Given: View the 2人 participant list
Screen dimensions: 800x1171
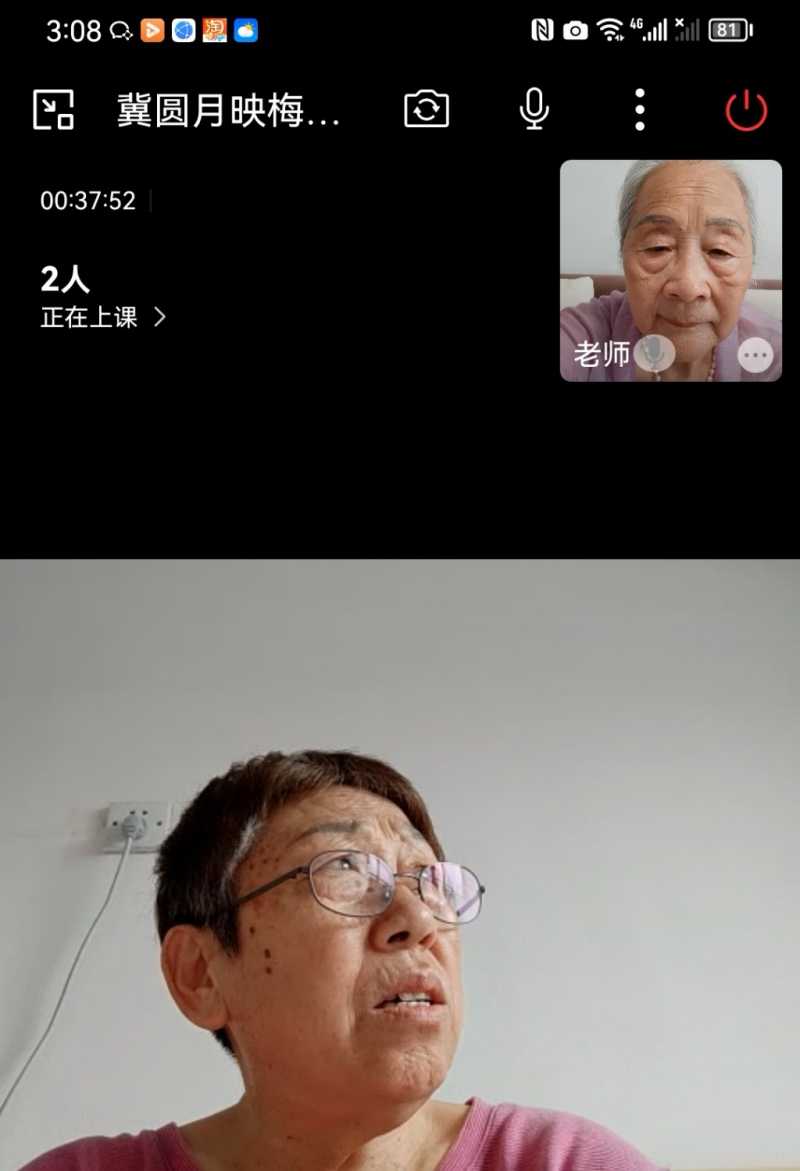Looking at the screenshot, I should coord(65,280).
